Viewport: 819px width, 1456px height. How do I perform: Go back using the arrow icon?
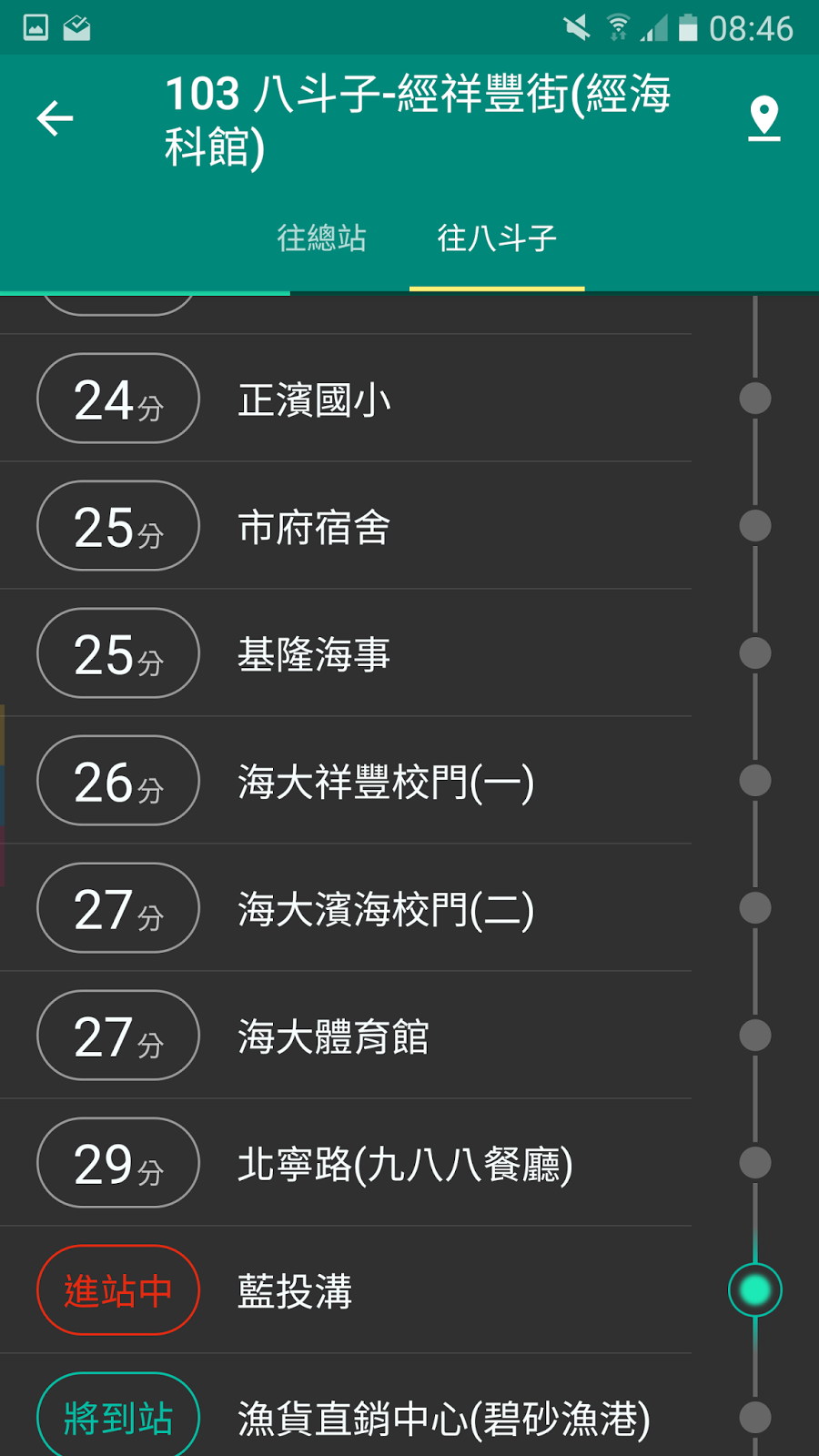pyautogui.click(x=55, y=118)
